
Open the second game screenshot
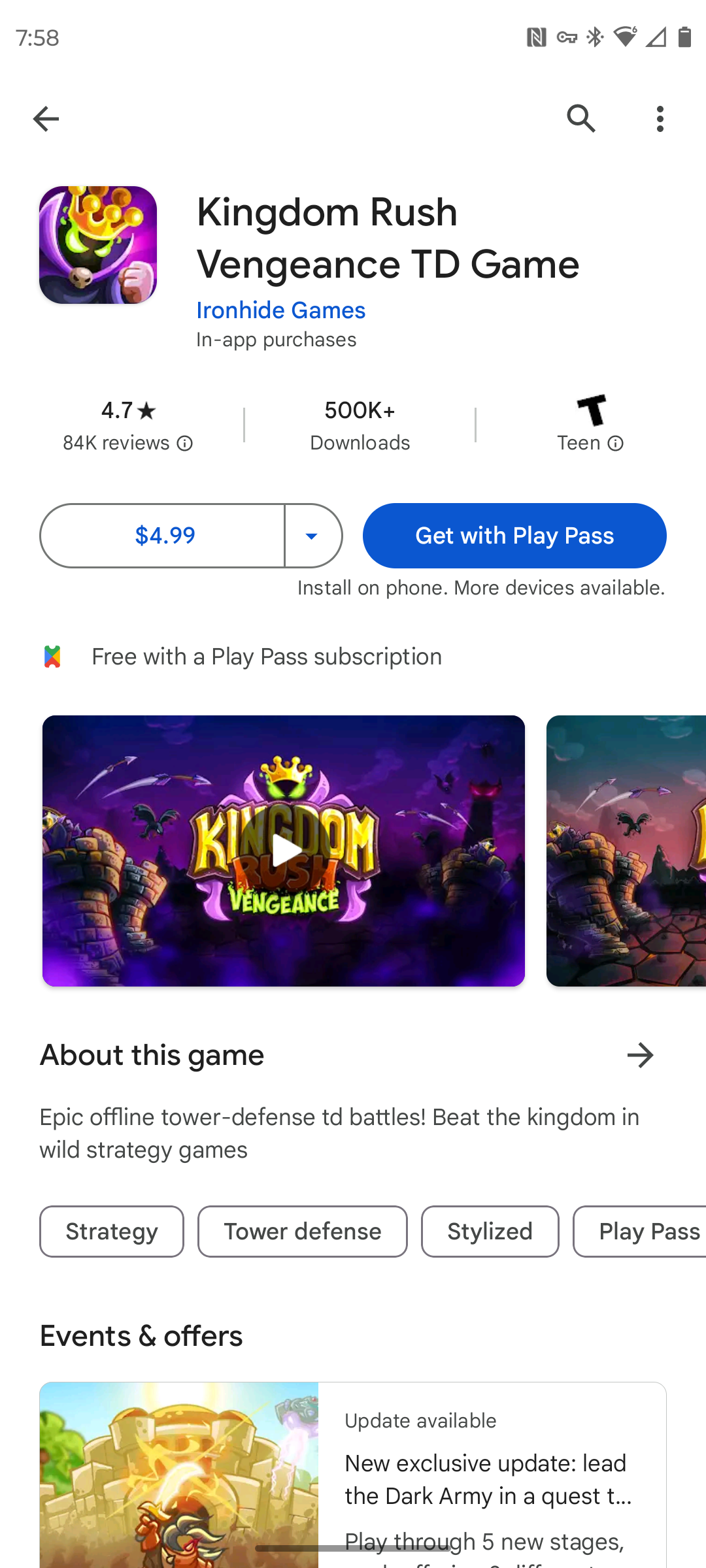tap(626, 851)
